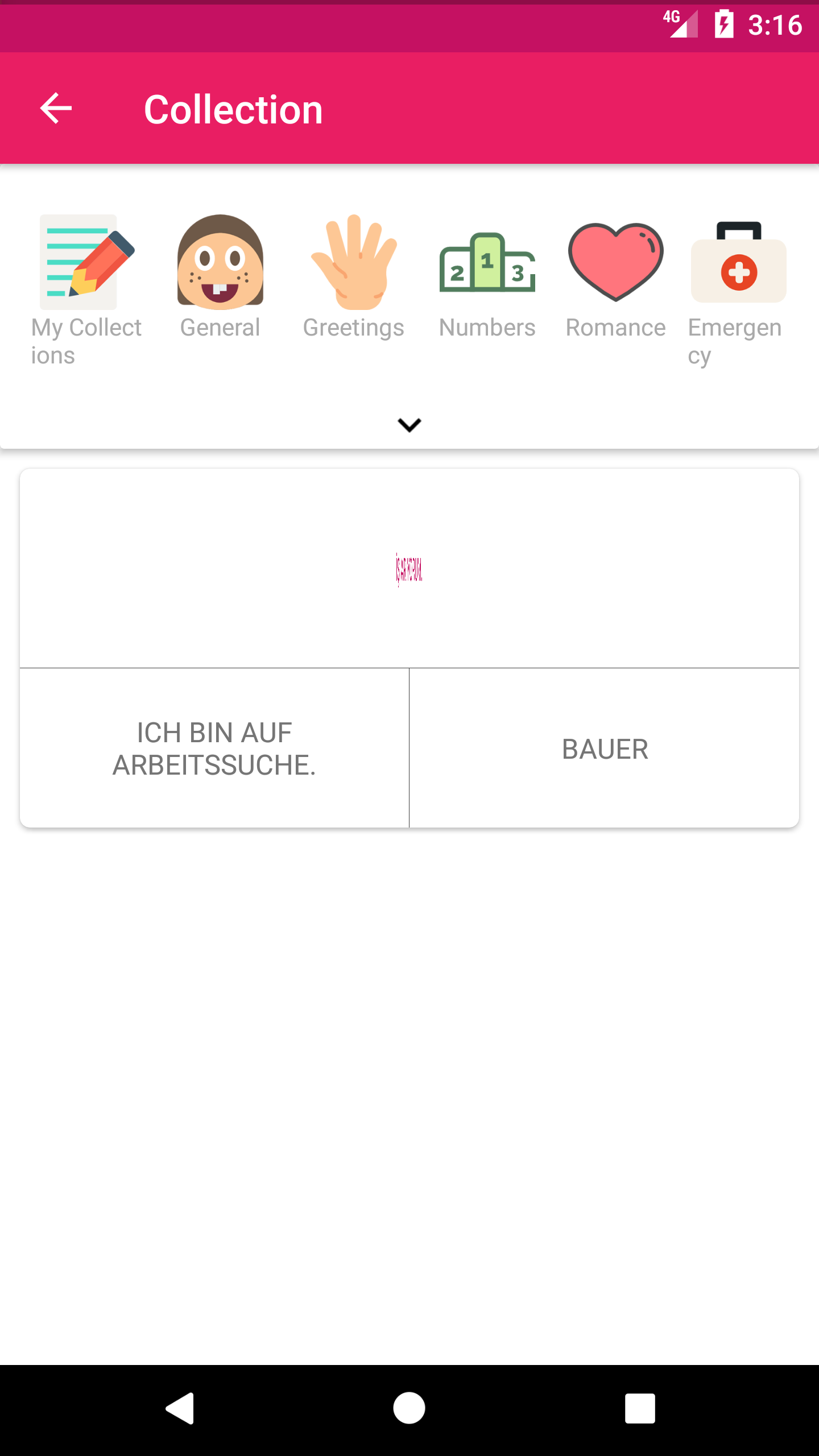
Task: Choose the answer 'Bauer'
Action: [x=605, y=748]
